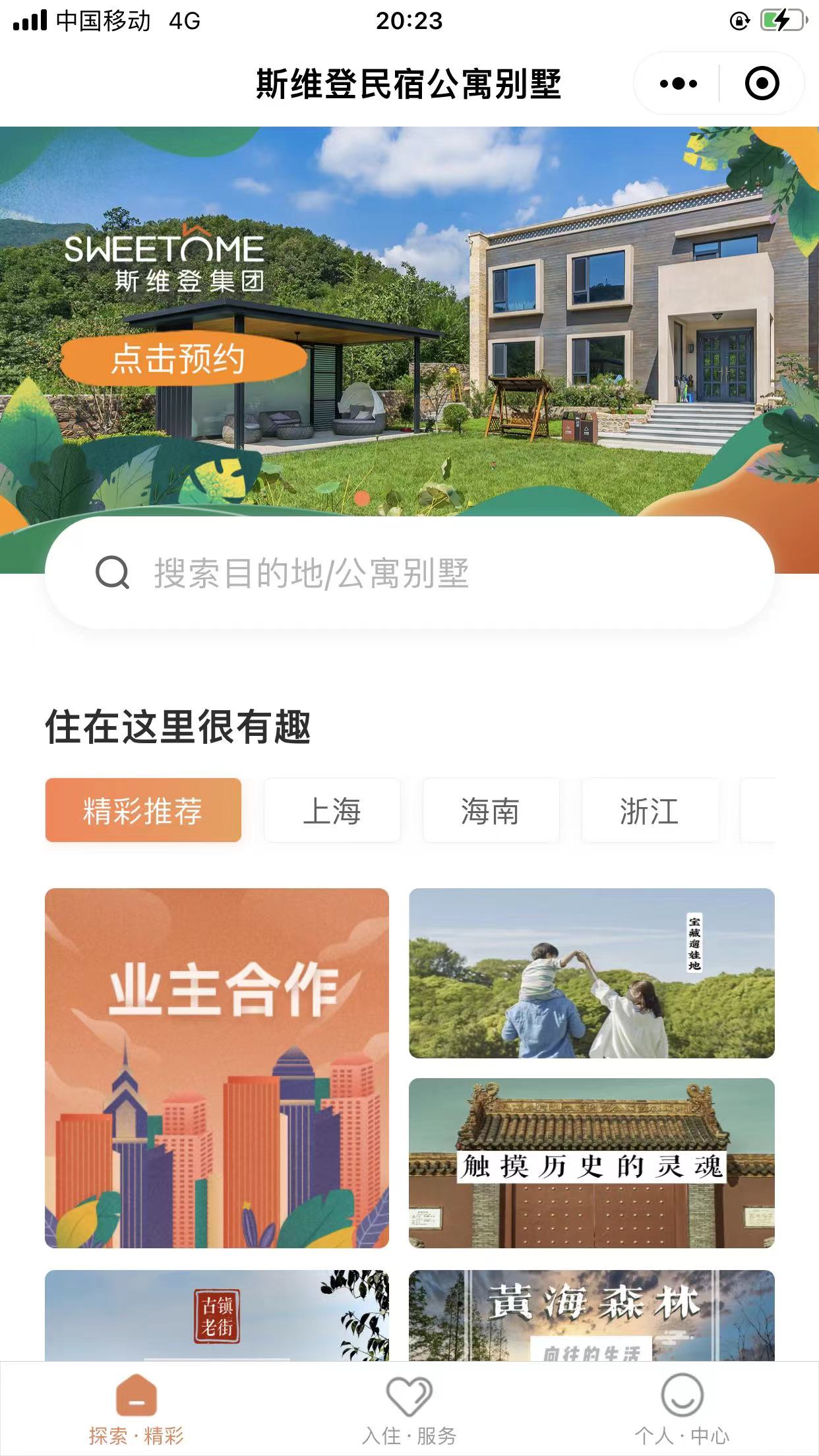This screenshot has height=1456, width=819.
Task: Open the 业主合作 card
Action: [x=217, y=1068]
